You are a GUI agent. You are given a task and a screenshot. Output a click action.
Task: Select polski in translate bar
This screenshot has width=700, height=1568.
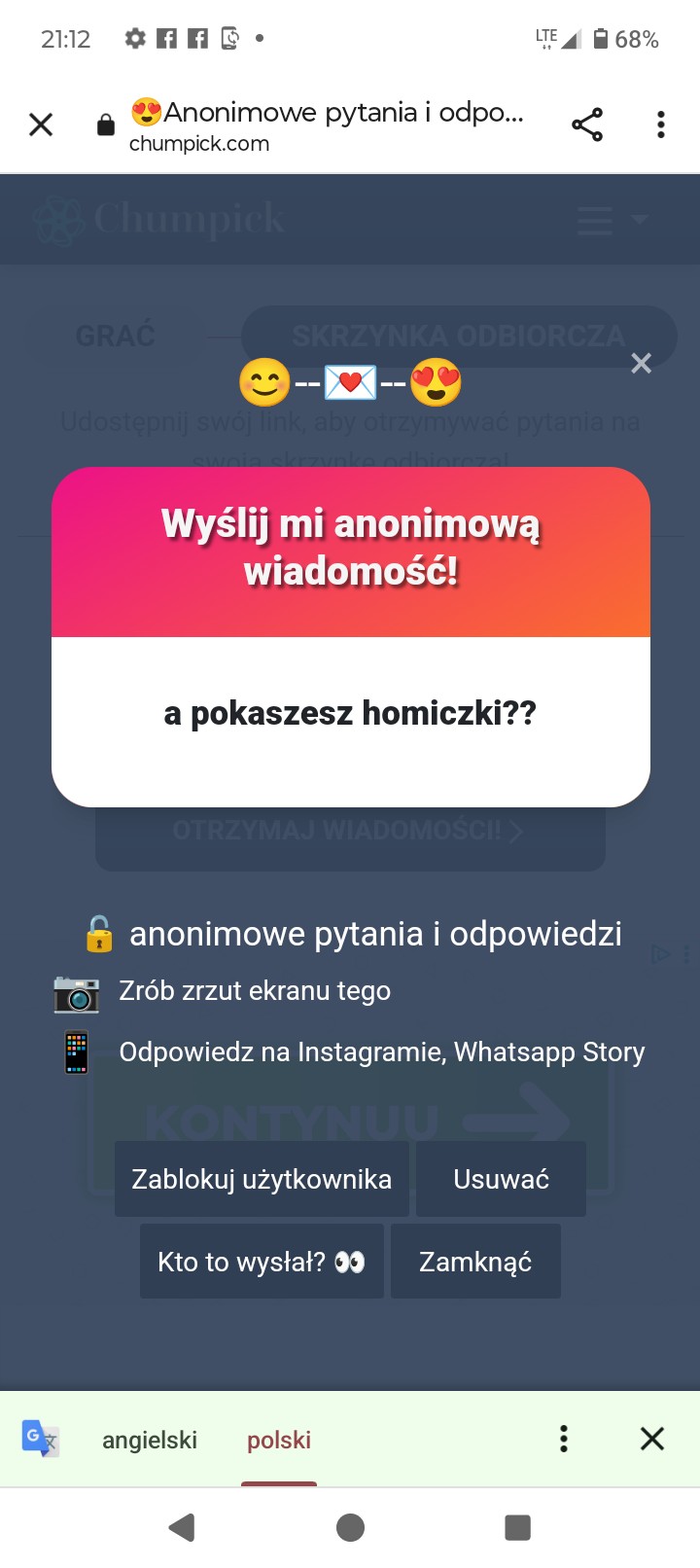tap(279, 1440)
